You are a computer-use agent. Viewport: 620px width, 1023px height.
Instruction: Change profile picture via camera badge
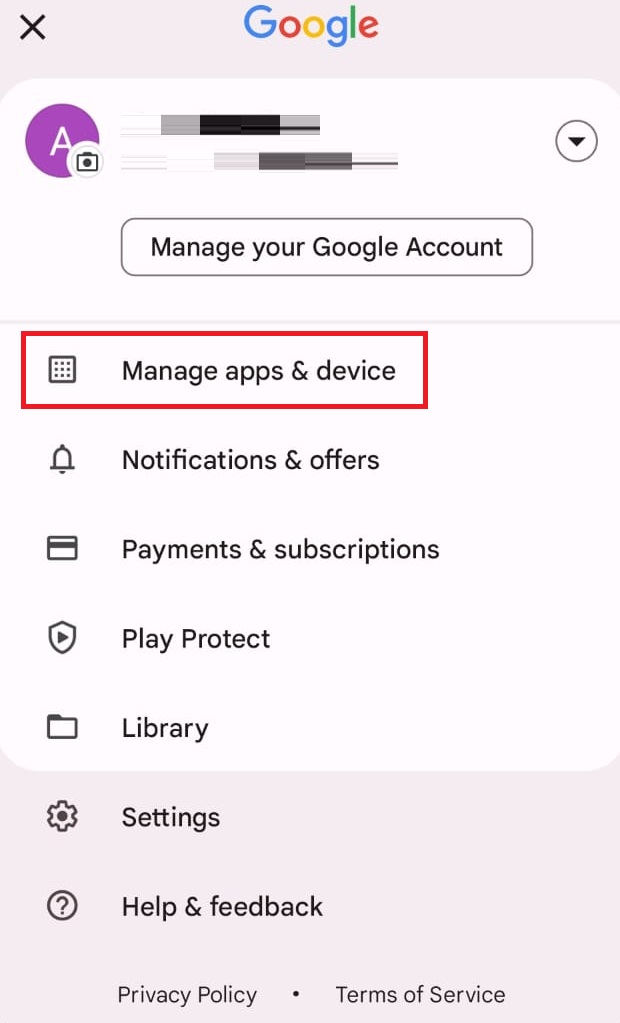click(x=88, y=161)
